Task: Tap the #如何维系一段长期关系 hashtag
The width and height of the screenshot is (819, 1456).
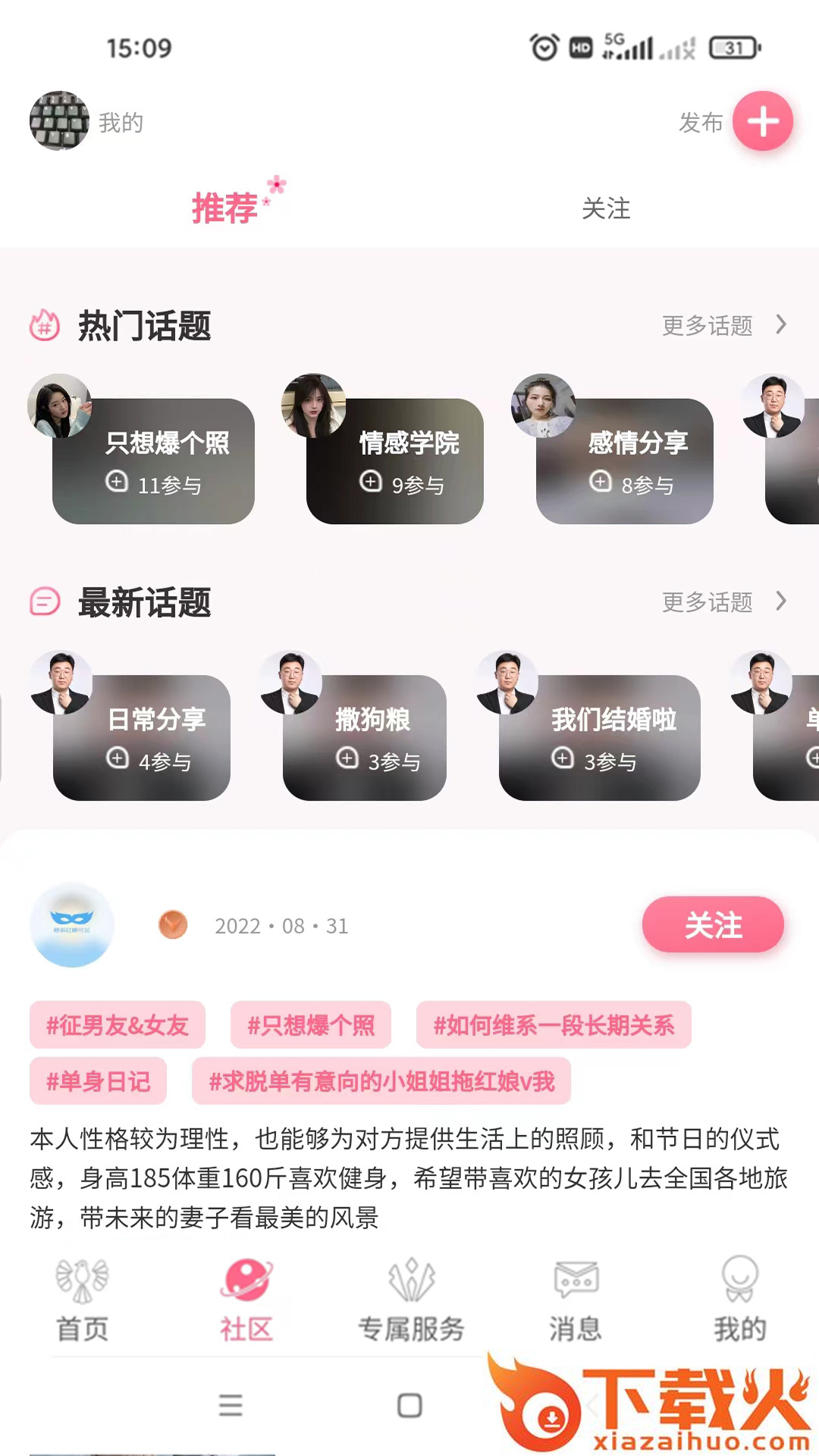Action: point(554,1025)
